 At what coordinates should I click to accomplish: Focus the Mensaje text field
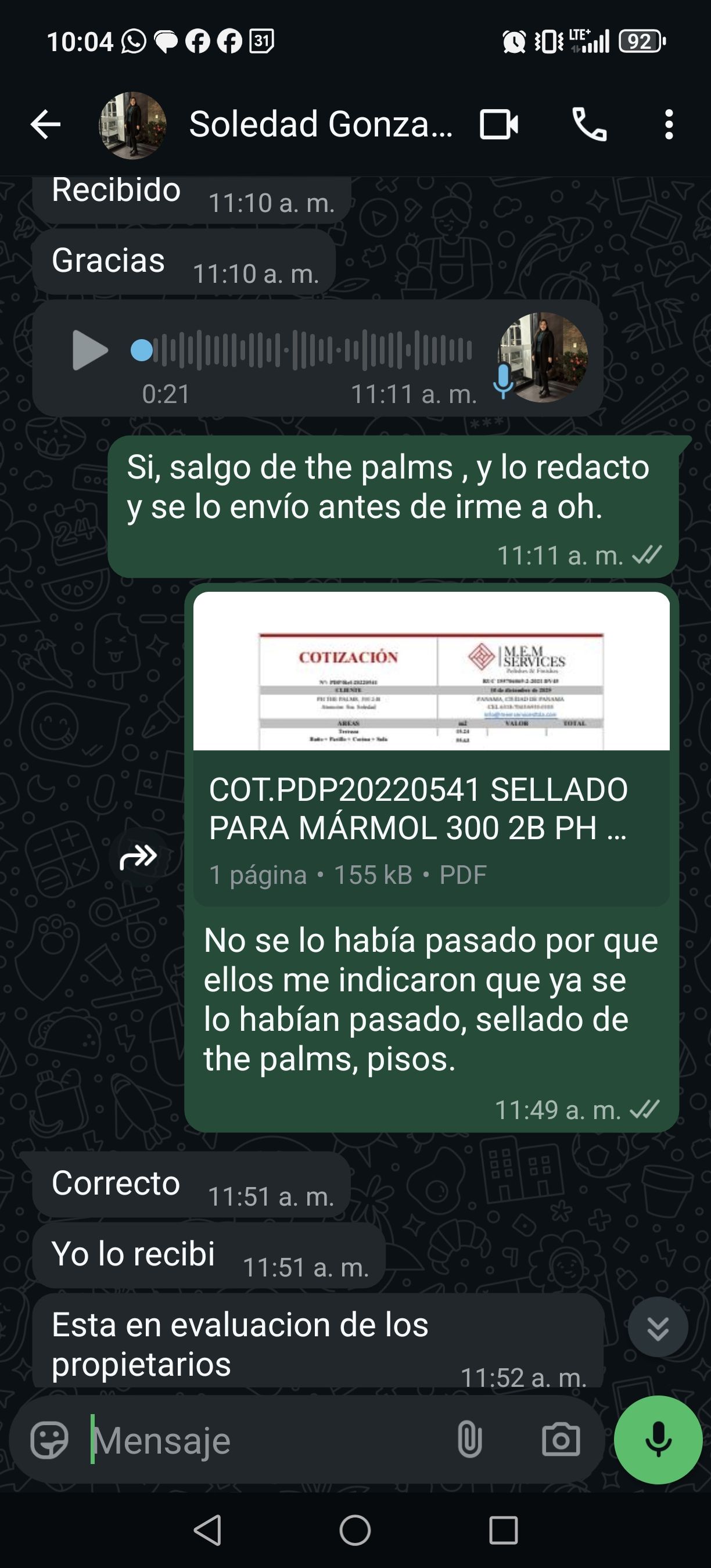pos(268,1440)
